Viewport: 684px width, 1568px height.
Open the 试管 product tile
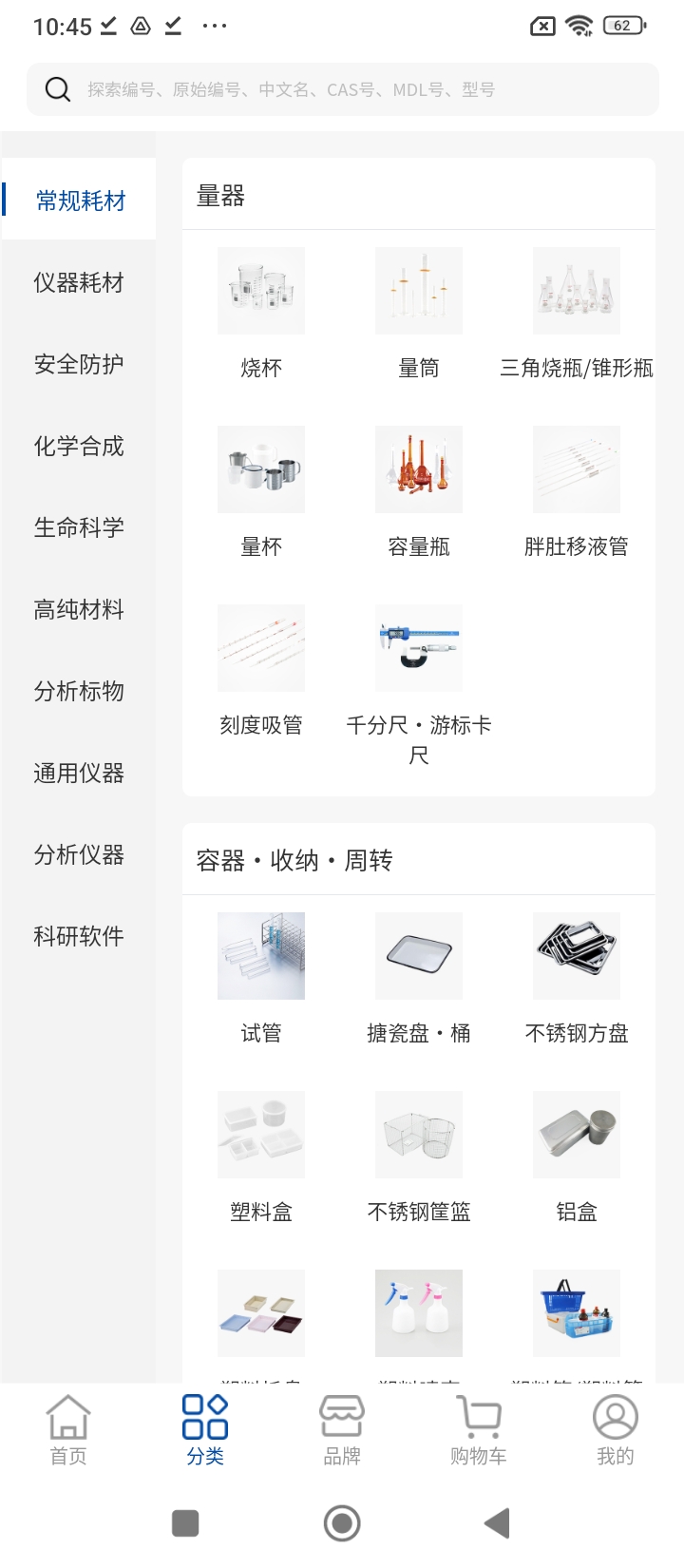(x=261, y=979)
